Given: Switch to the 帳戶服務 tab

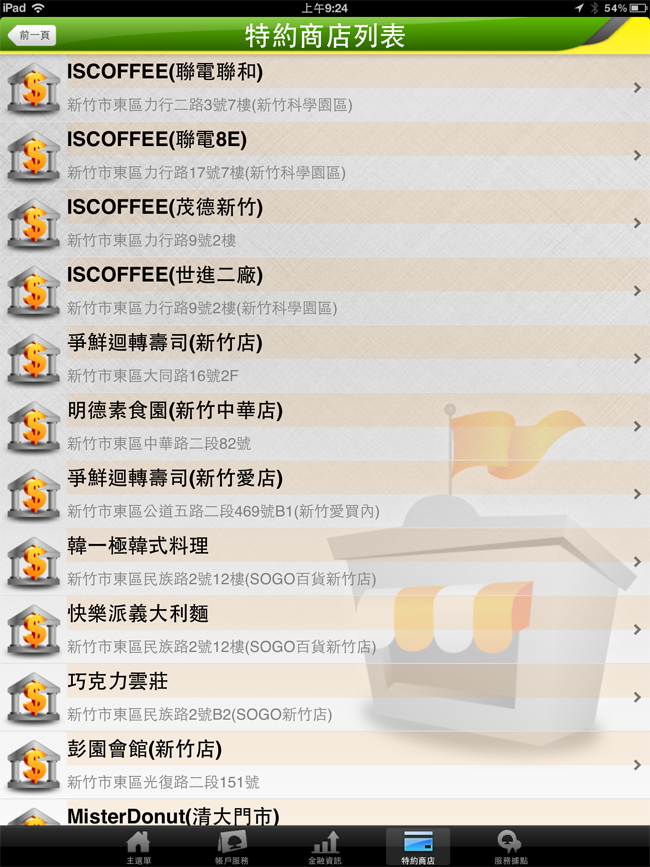Looking at the screenshot, I should coord(232,847).
